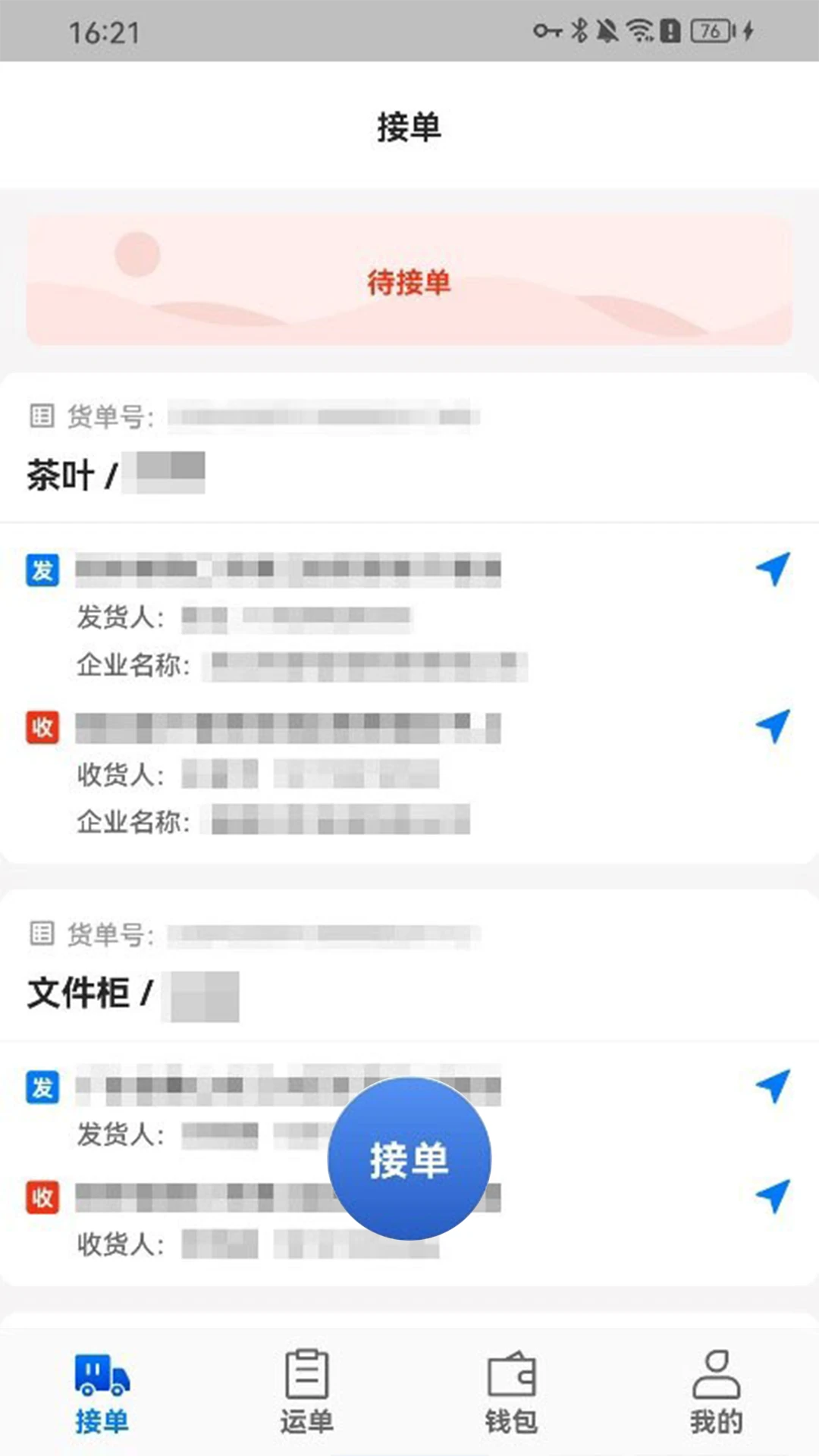The height and width of the screenshot is (1456, 819).
Task: Select the 接单 tab in bottom navigation
Action: (102, 1392)
